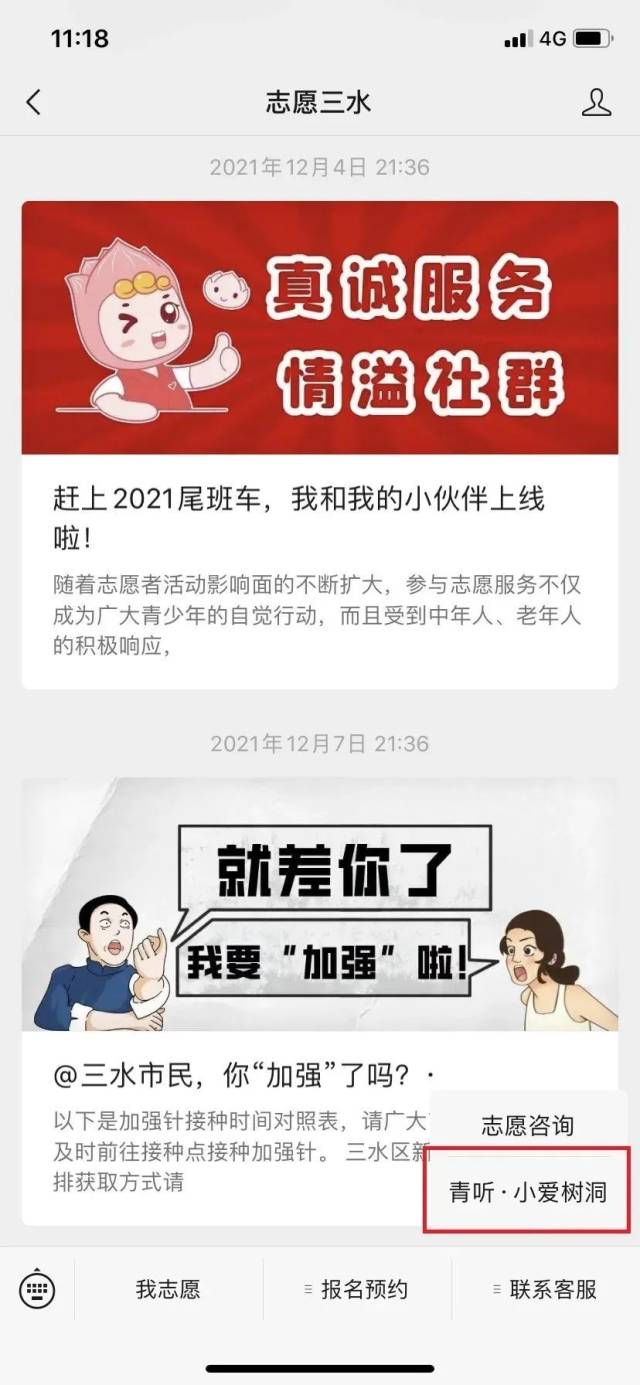This screenshot has width=640, height=1385.
Task: Expand the 联系客服 menu
Action: [545, 1289]
